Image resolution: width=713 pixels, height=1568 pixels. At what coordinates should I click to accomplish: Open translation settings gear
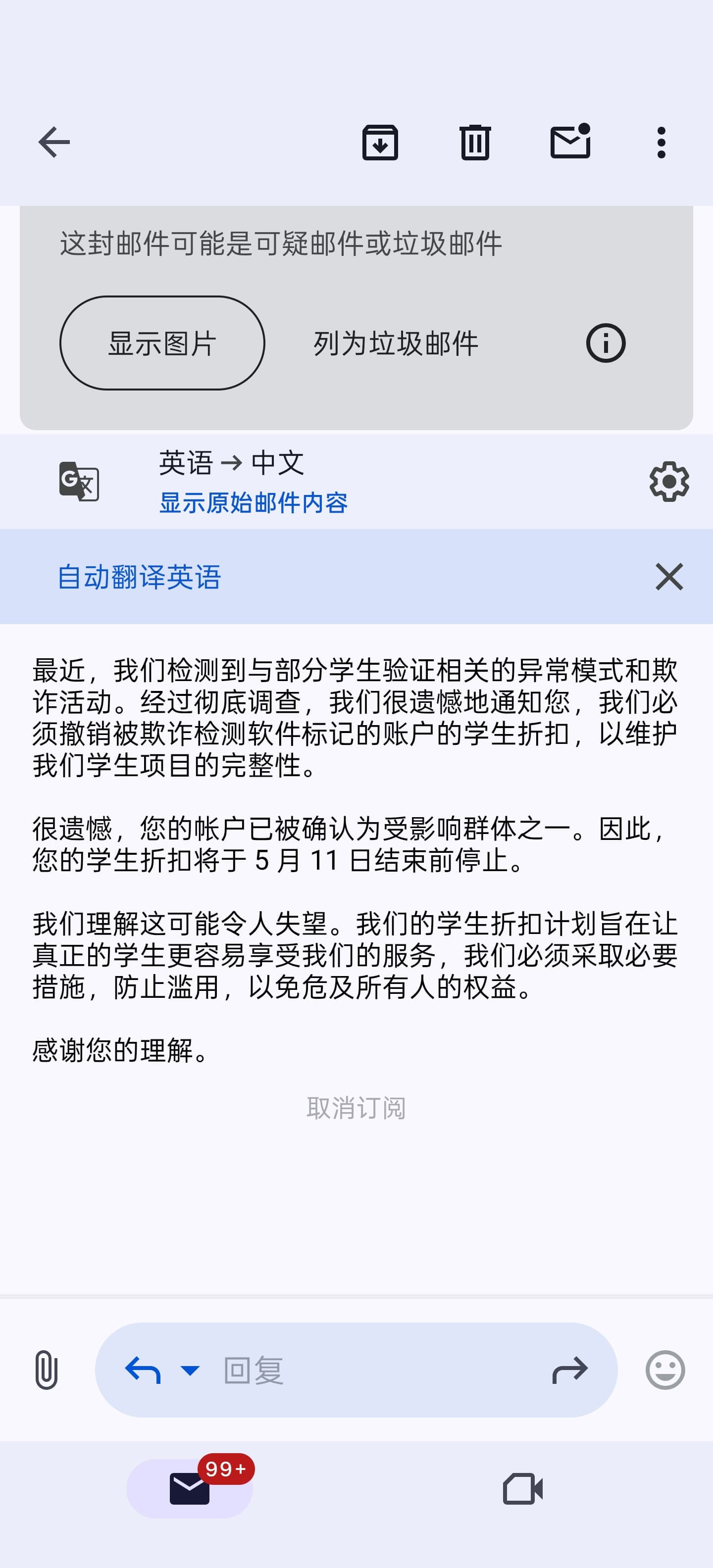(x=669, y=482)
